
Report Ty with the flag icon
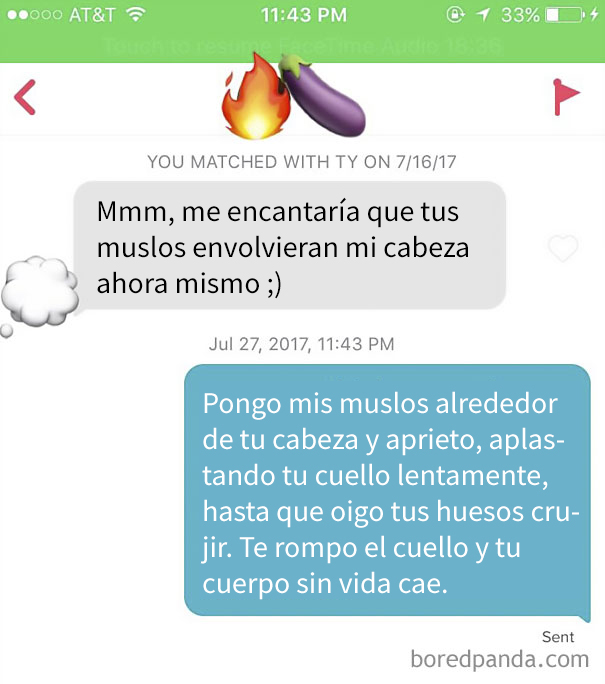[566, 98]
